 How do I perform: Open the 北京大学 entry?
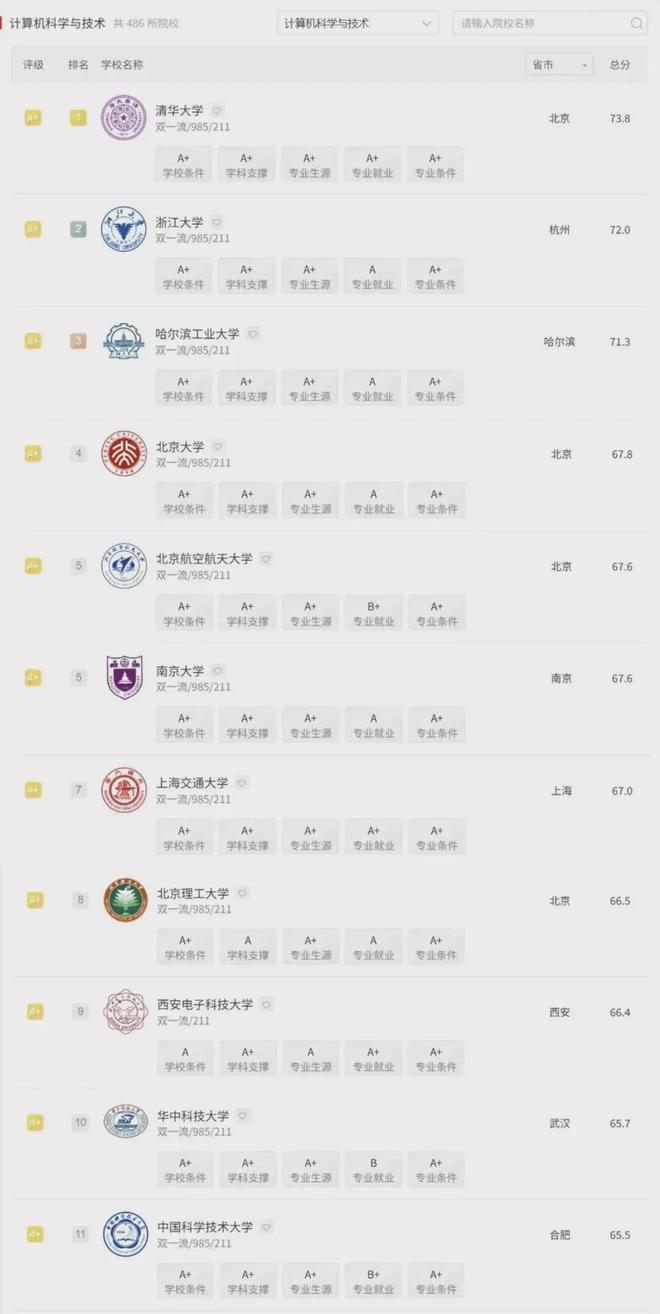click(x=180, y=447)
